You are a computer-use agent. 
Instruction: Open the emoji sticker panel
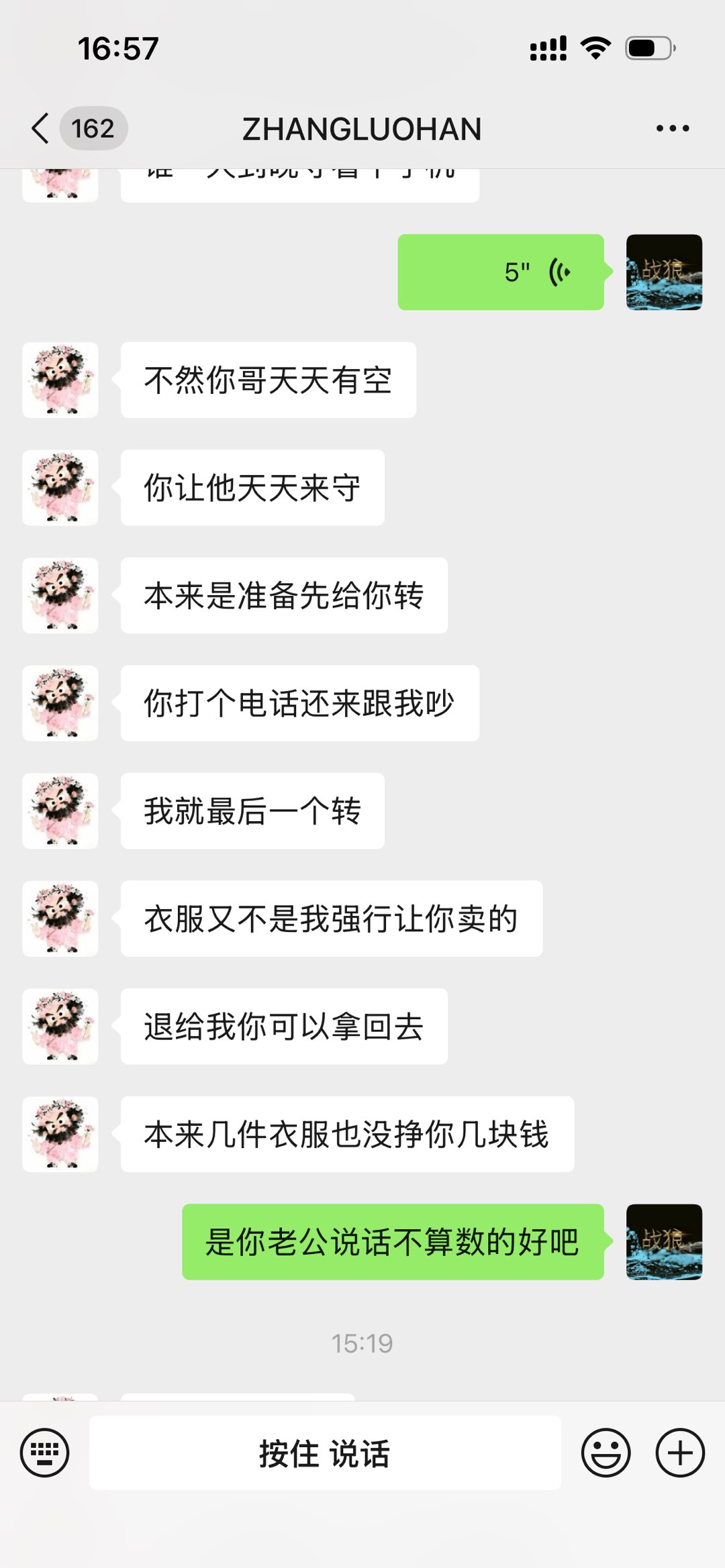606,1453
